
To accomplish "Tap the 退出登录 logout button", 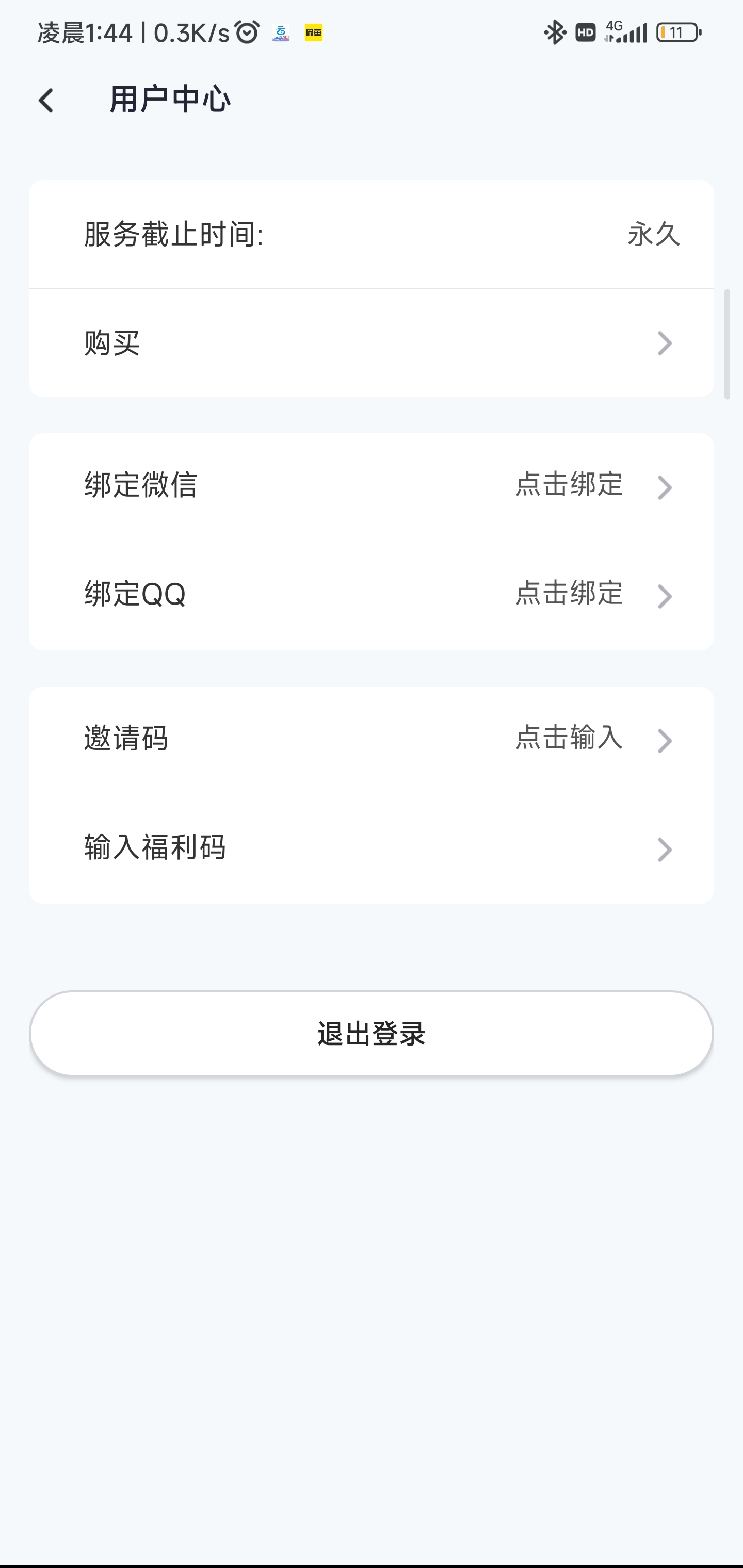I will tap(371, 1034).
